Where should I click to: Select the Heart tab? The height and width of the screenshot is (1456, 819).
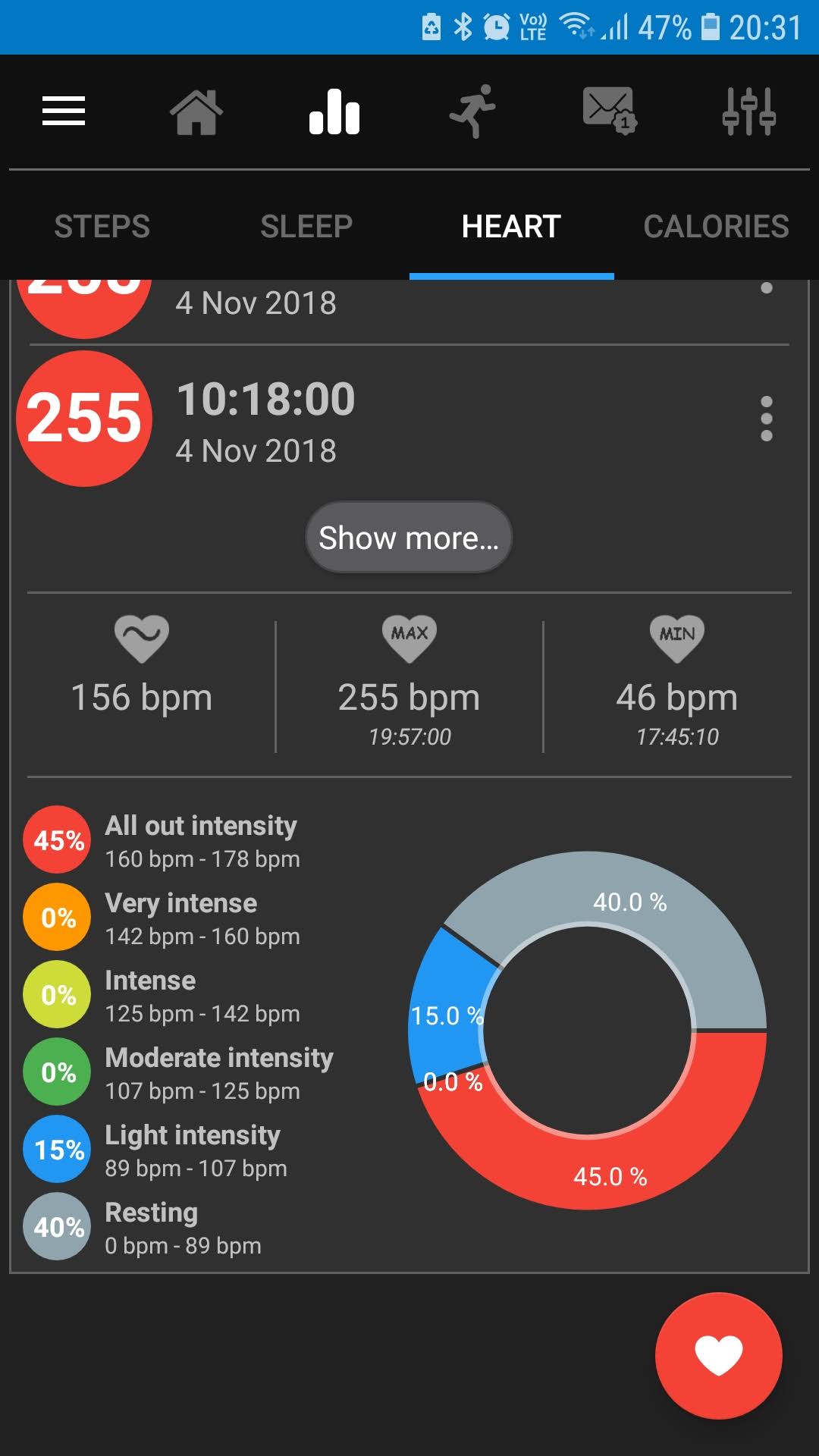click(x=512, y=227)
